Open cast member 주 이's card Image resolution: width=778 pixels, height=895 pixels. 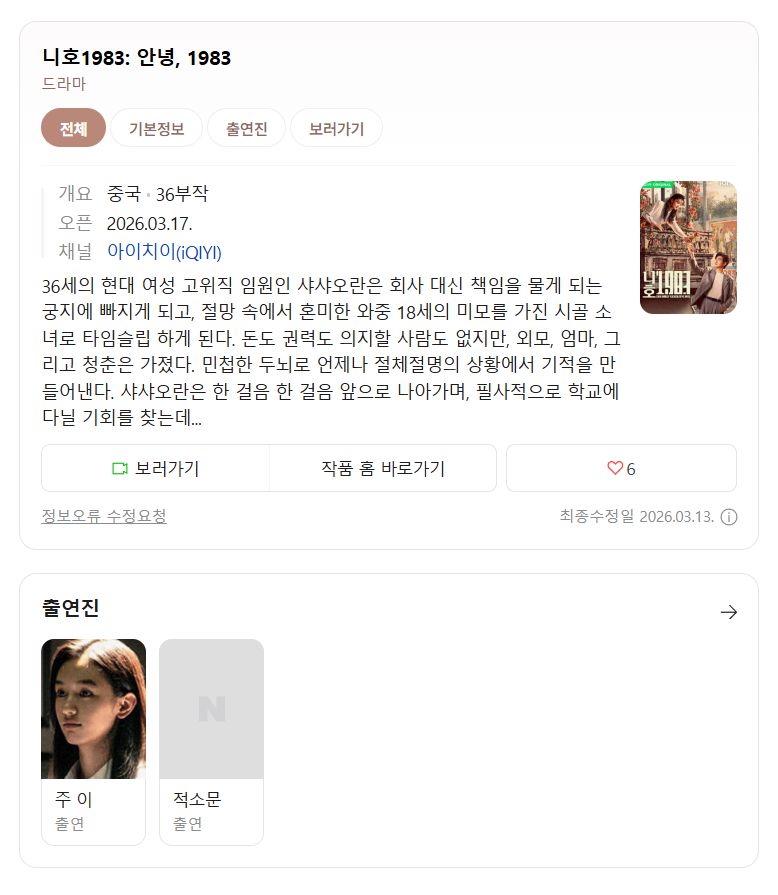(x=94, y=741)
